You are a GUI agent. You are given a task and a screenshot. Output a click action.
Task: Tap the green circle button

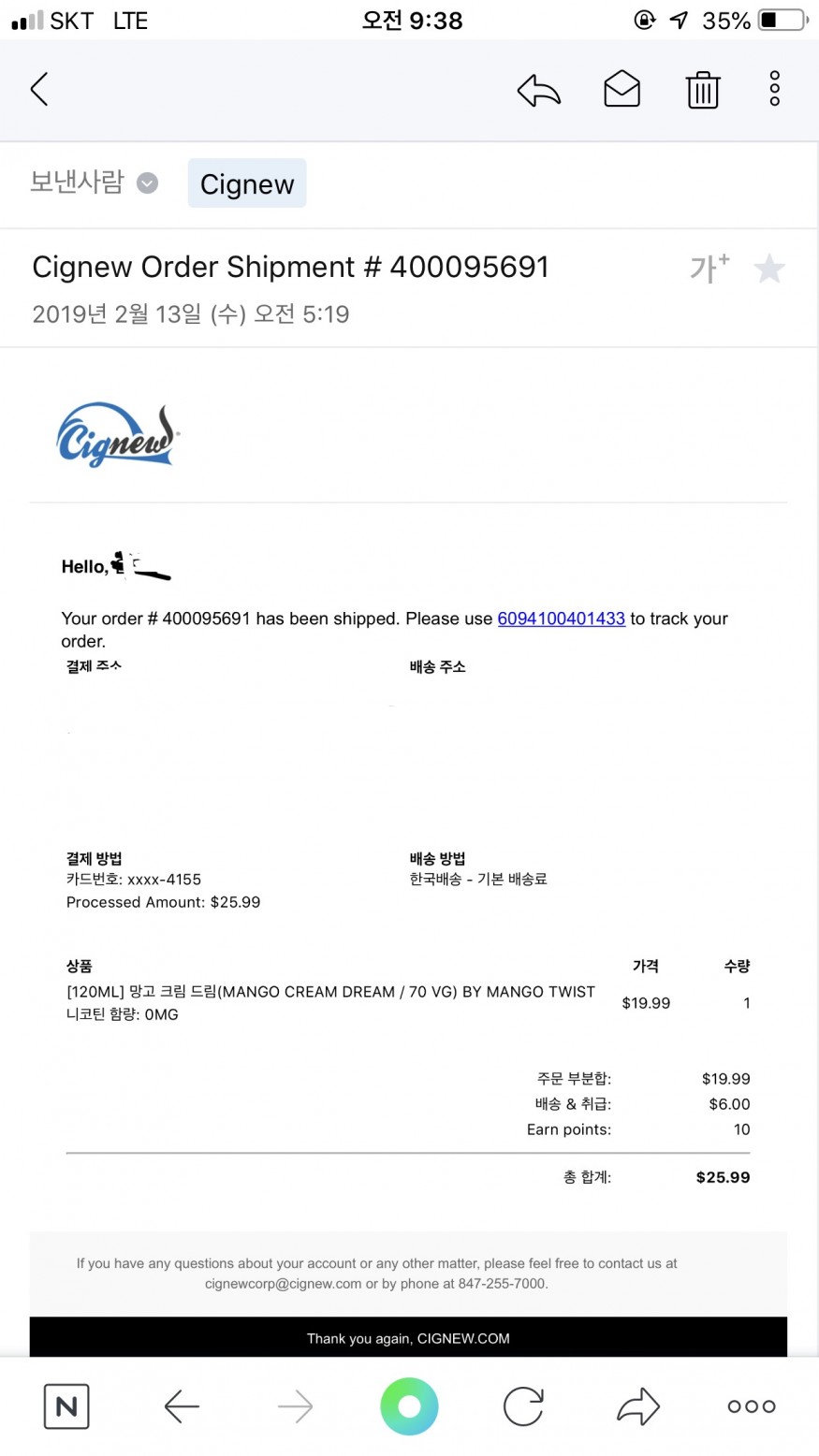(409, 1405)
